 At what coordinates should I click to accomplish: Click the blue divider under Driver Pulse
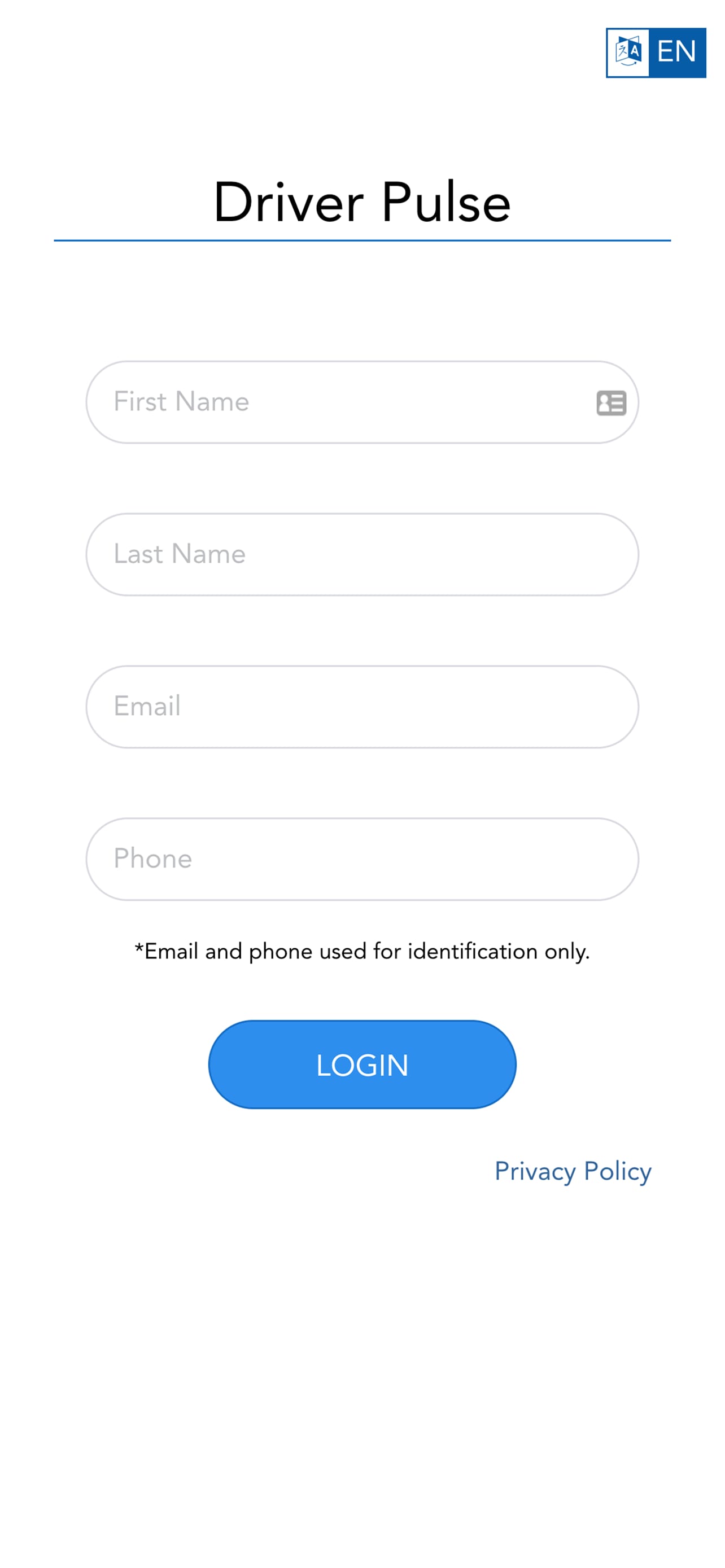pyautogui.click(x=362, y=242)
